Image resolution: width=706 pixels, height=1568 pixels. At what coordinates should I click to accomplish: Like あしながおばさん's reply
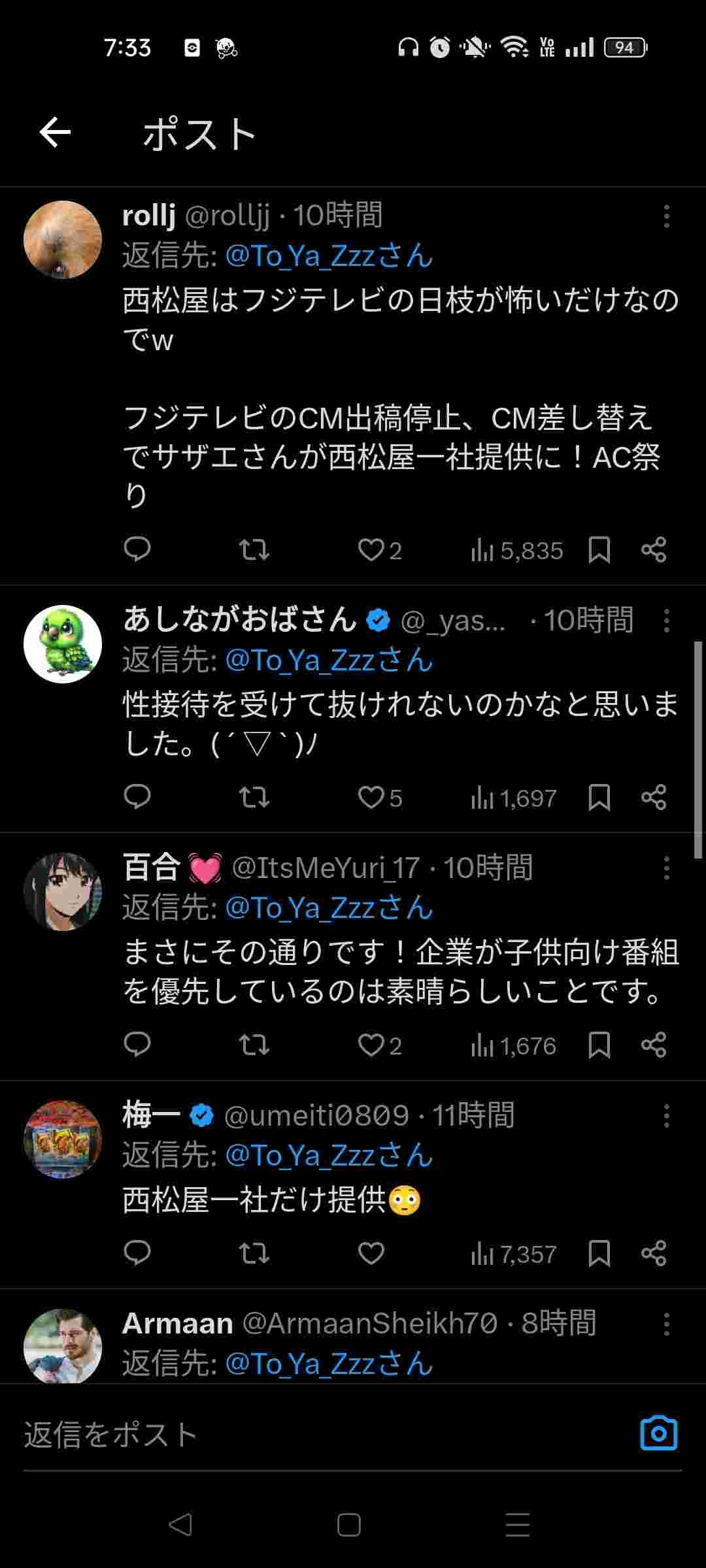[x=371, y=797]
